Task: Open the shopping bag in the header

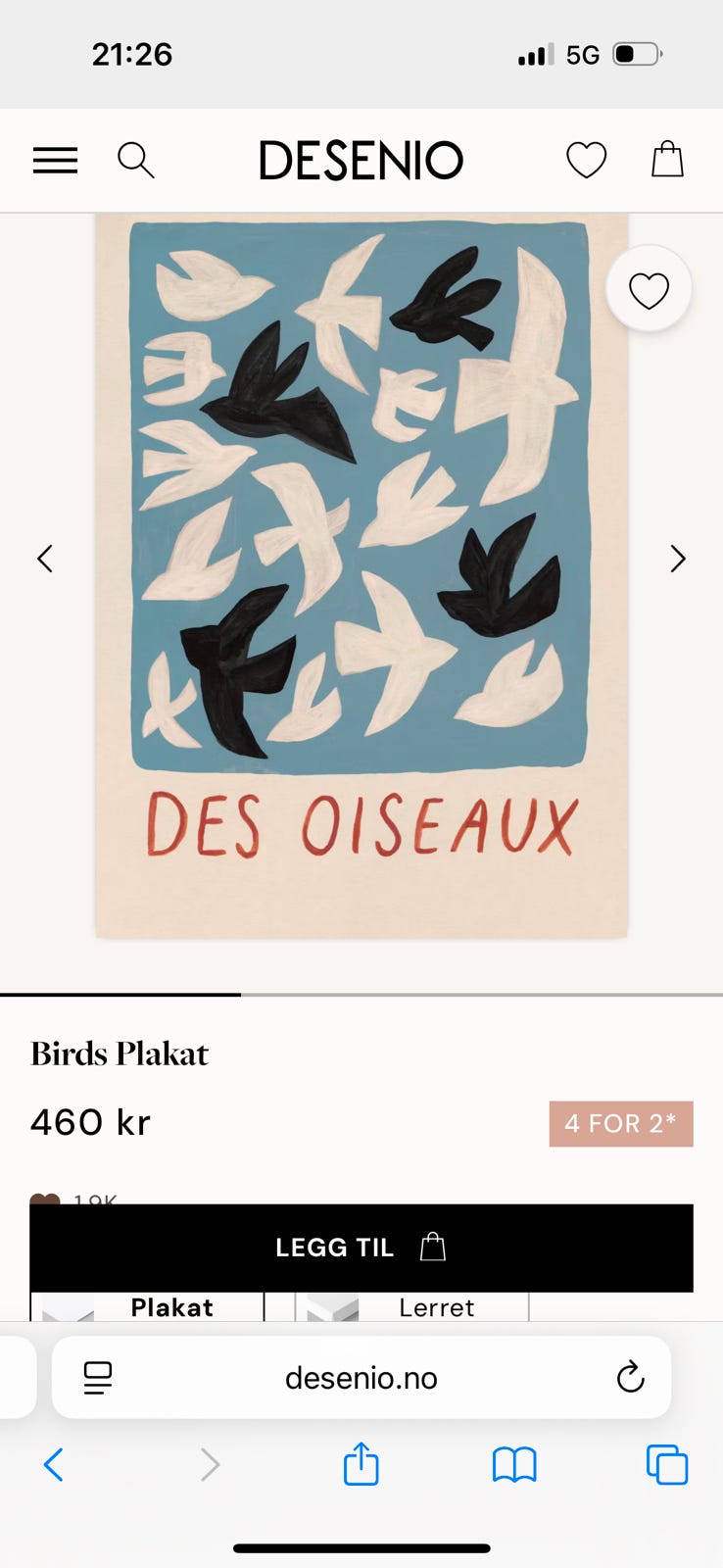Action: (666, 160)
